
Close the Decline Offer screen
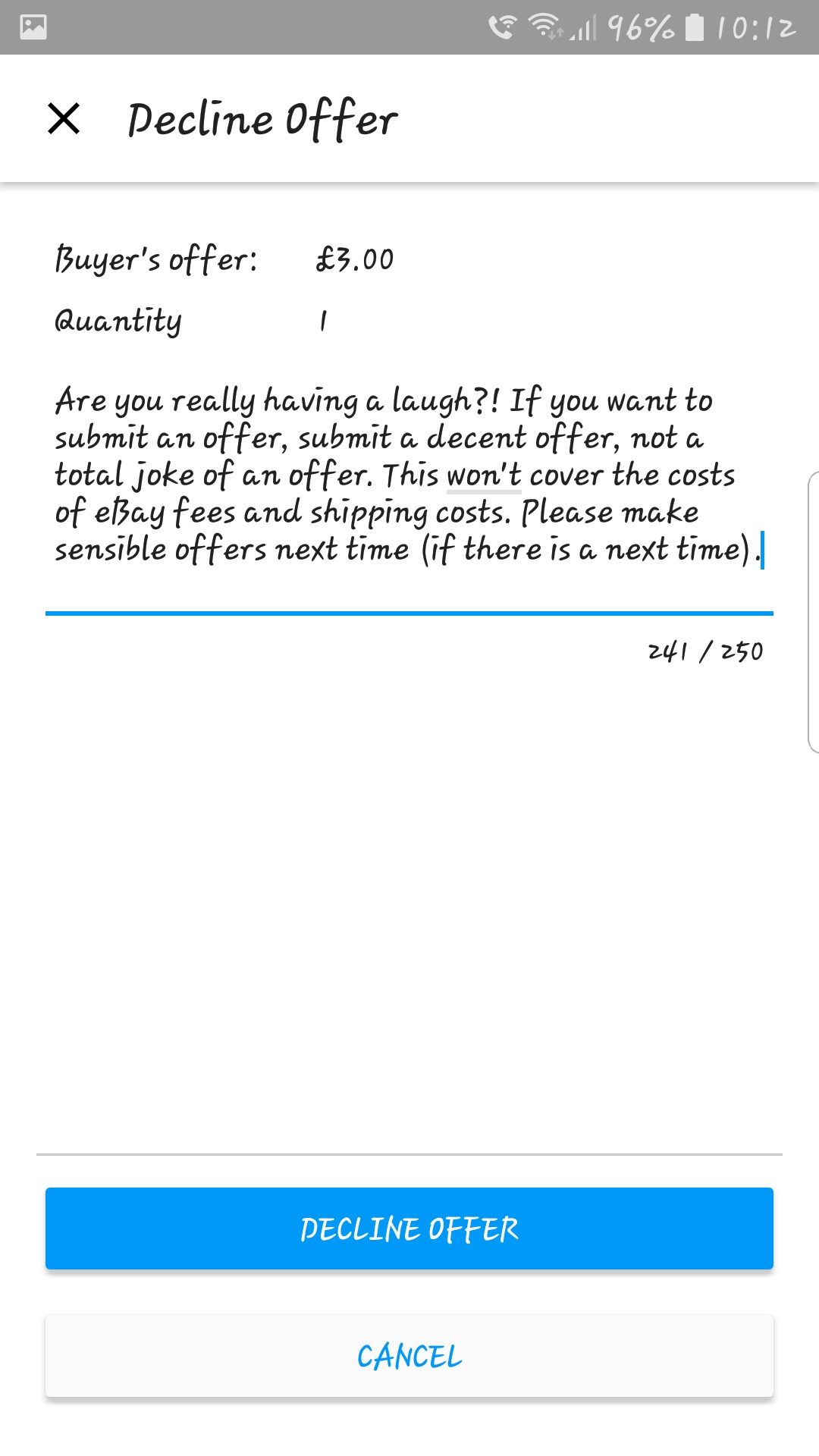click(64, 119)
